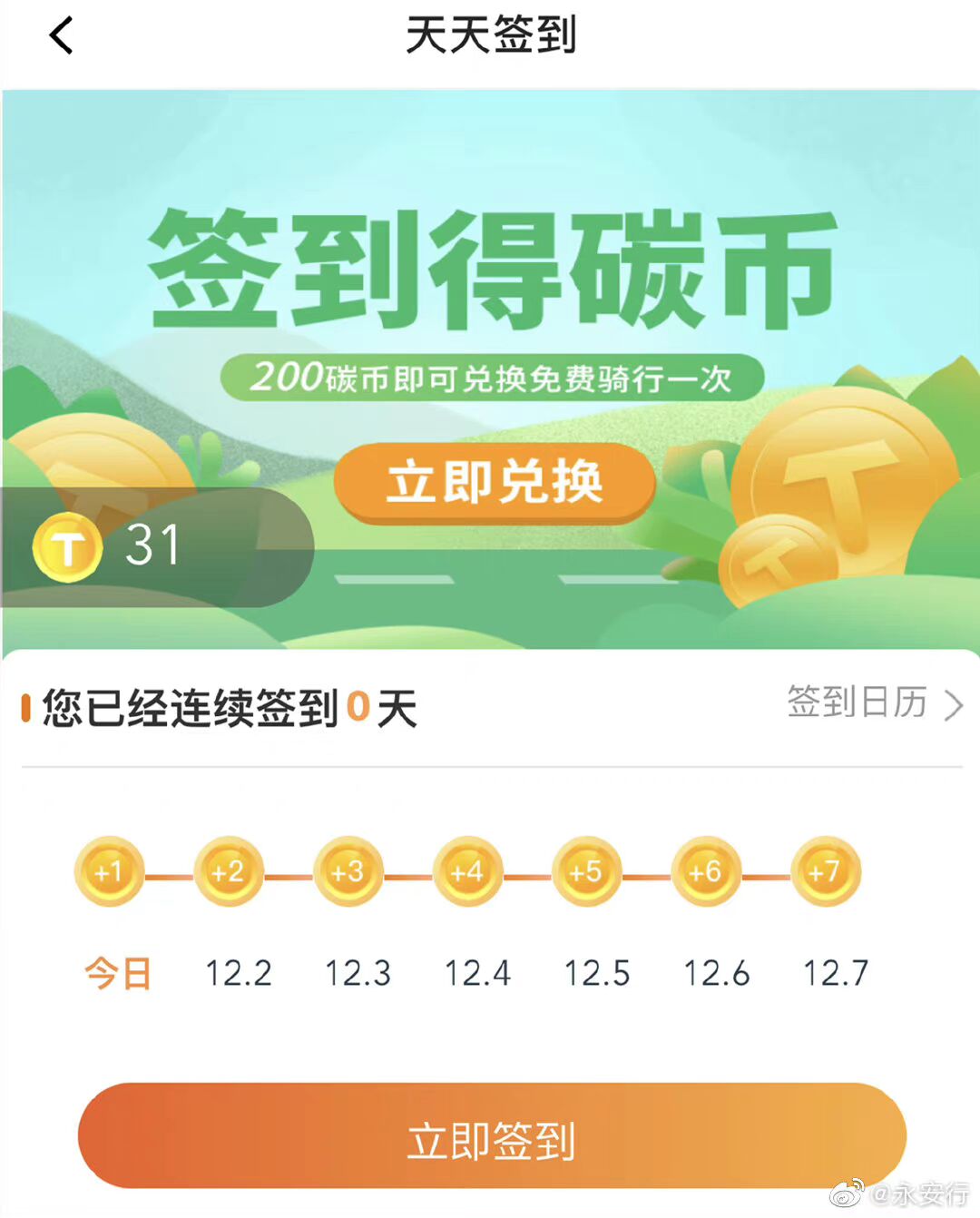This screenshot has width=980, height=1218.
Task: Go back using the top-left arrow
Action: point(61,36)
